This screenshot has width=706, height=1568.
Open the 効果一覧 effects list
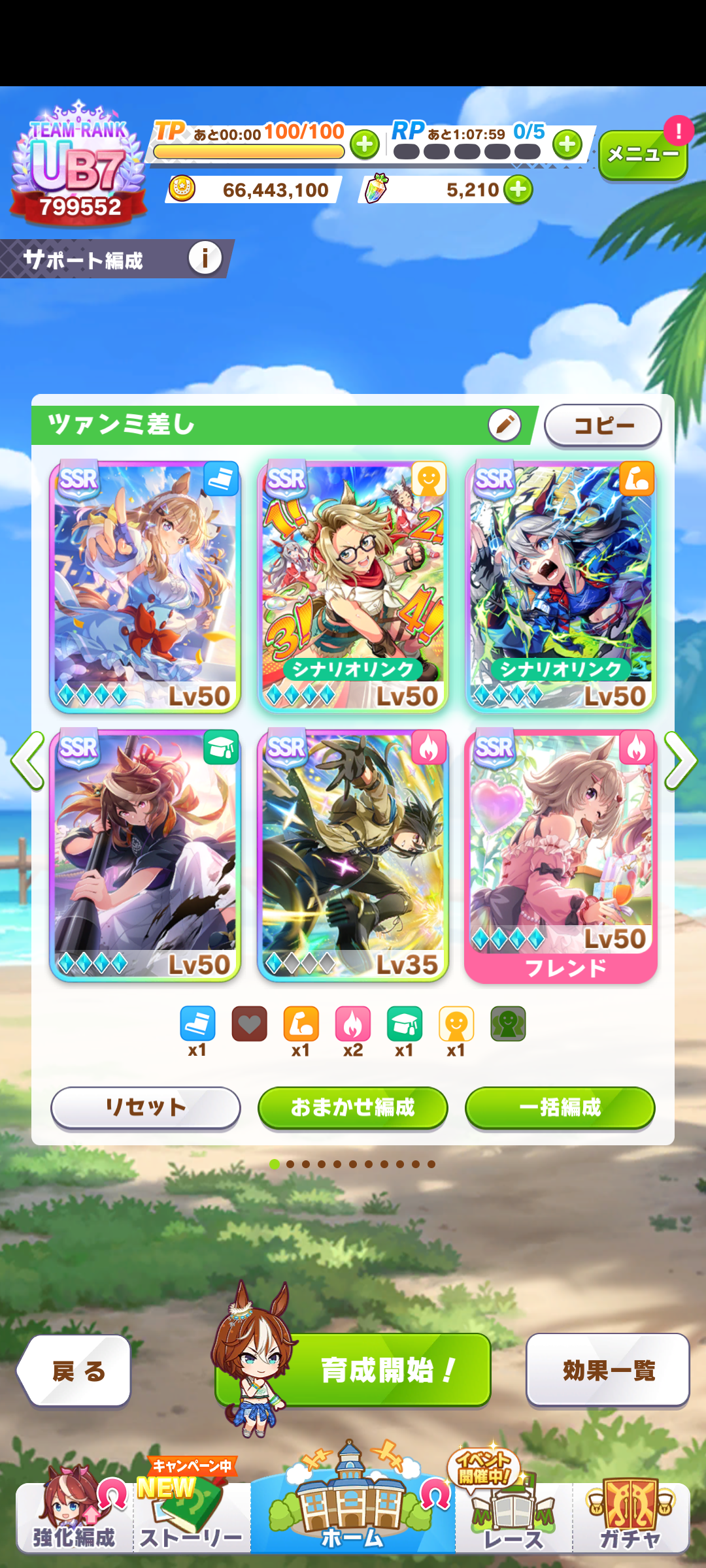[x=608, y=1370]
